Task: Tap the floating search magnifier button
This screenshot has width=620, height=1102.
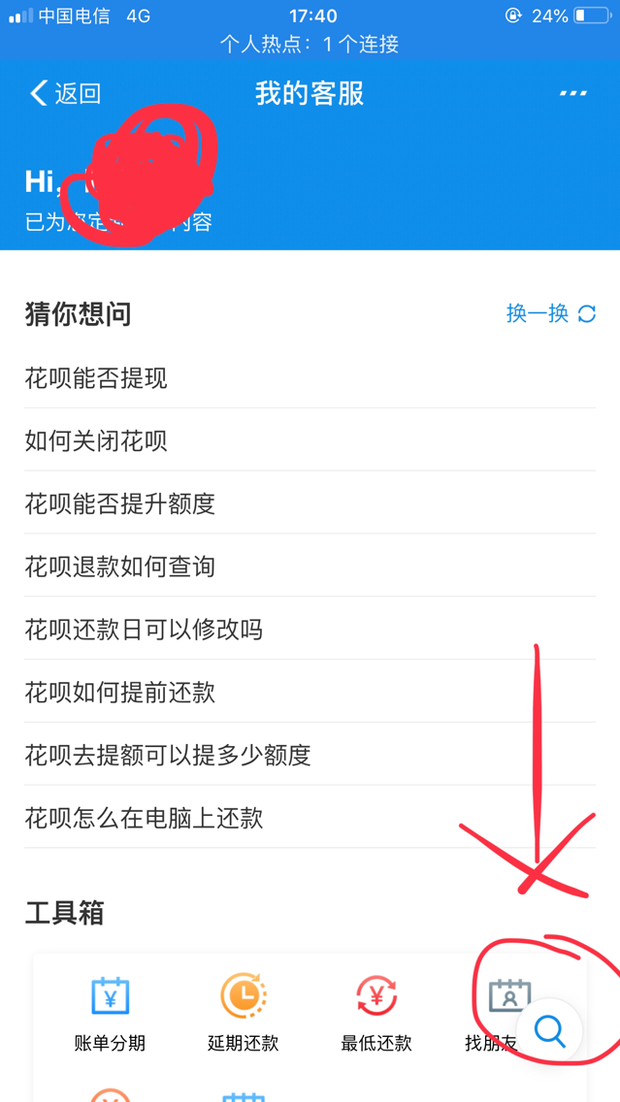Action: pyautogui.click(x=550, y=1032)
